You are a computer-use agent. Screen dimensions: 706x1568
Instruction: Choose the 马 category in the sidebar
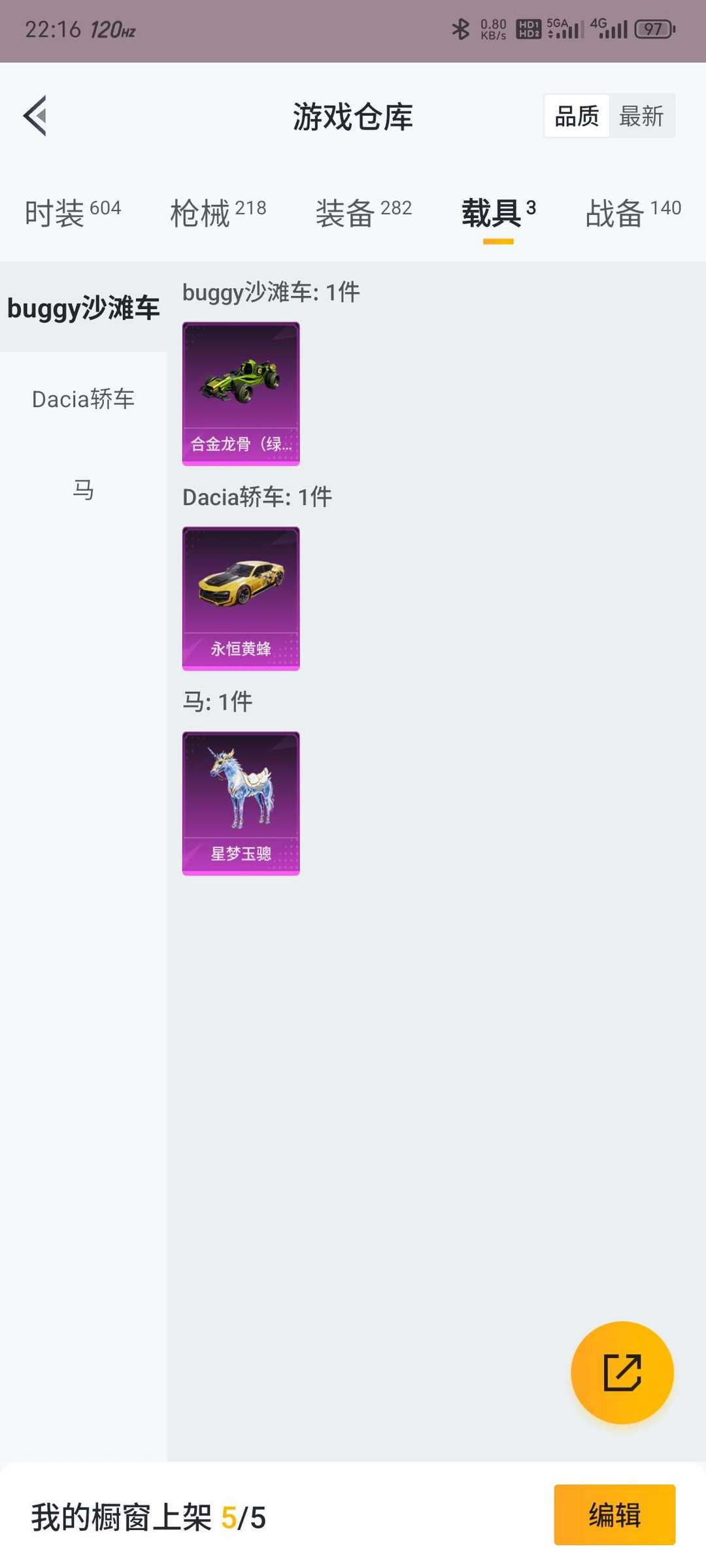[84, 489]
